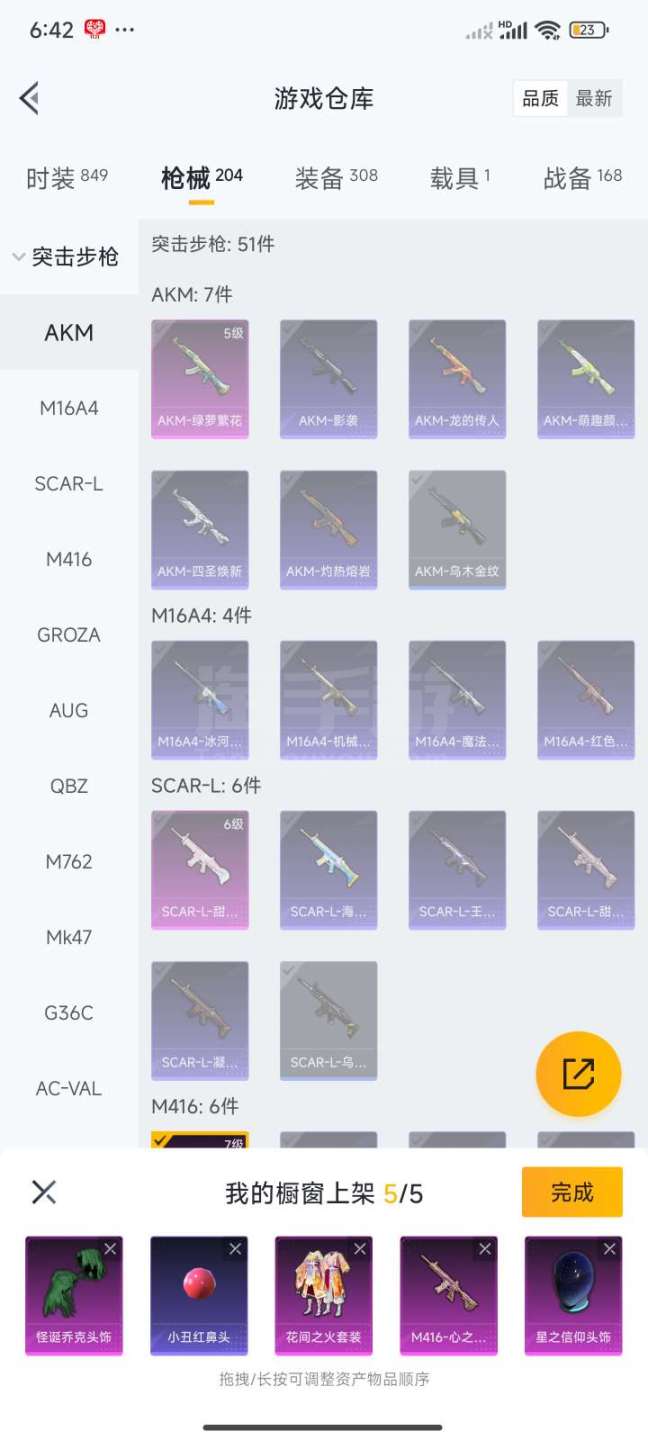Select the AKM-绿萝繁花 skin
This screenshot has width=648, height=1440.
(200, 379)
